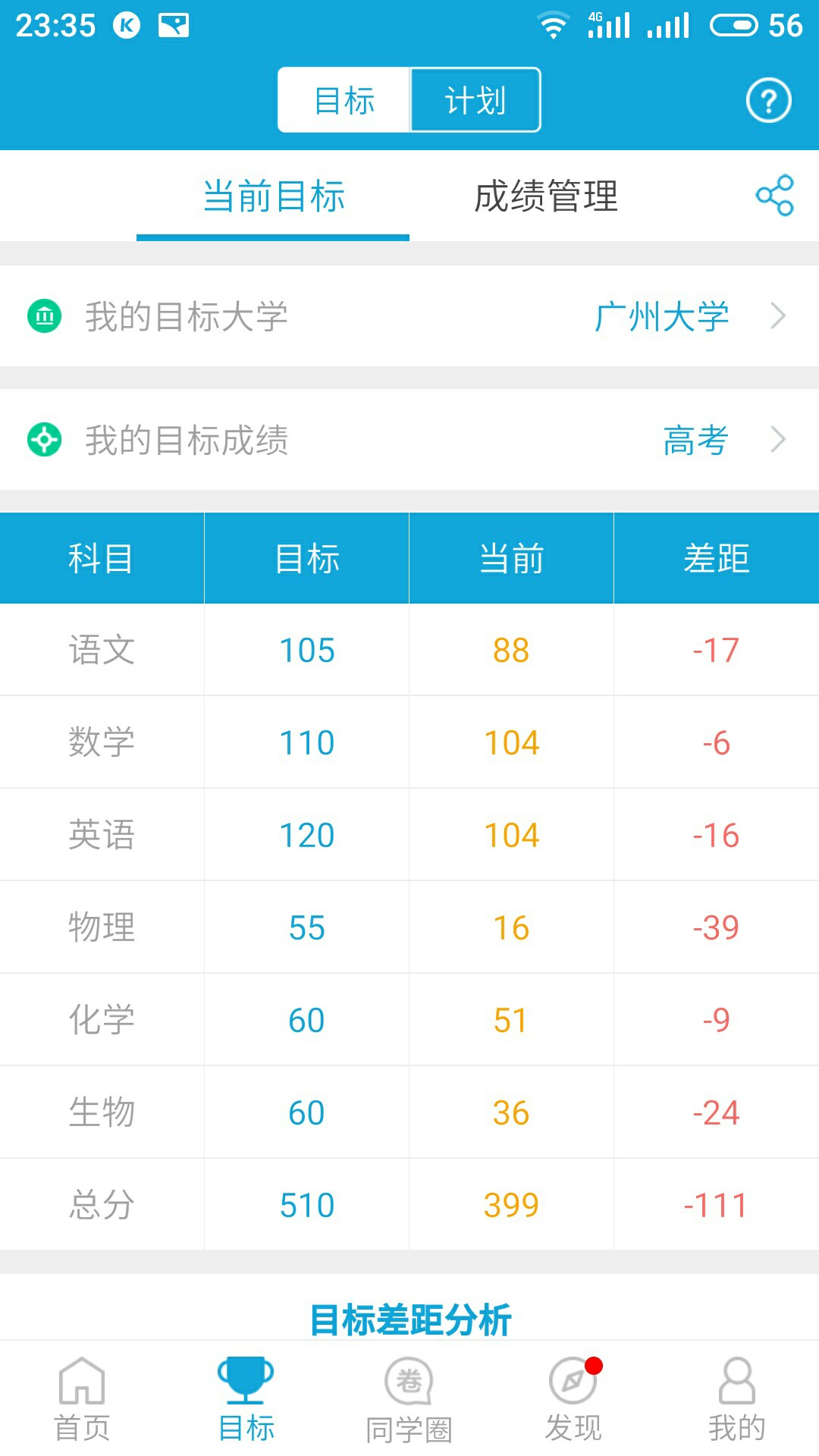Share the current goal via share icon

coord(774,196)
